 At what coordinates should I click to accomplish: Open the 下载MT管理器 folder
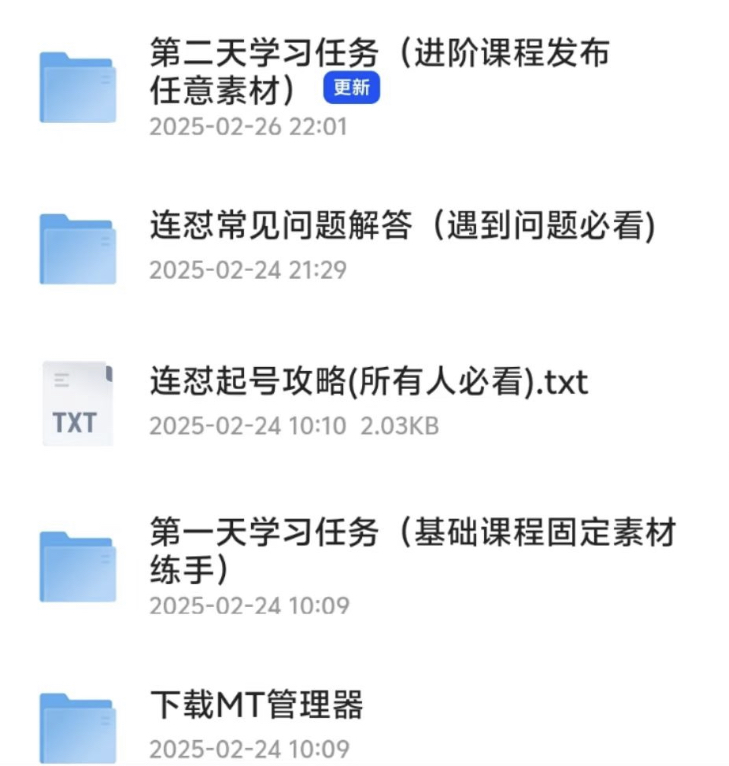tap(256, 706)
